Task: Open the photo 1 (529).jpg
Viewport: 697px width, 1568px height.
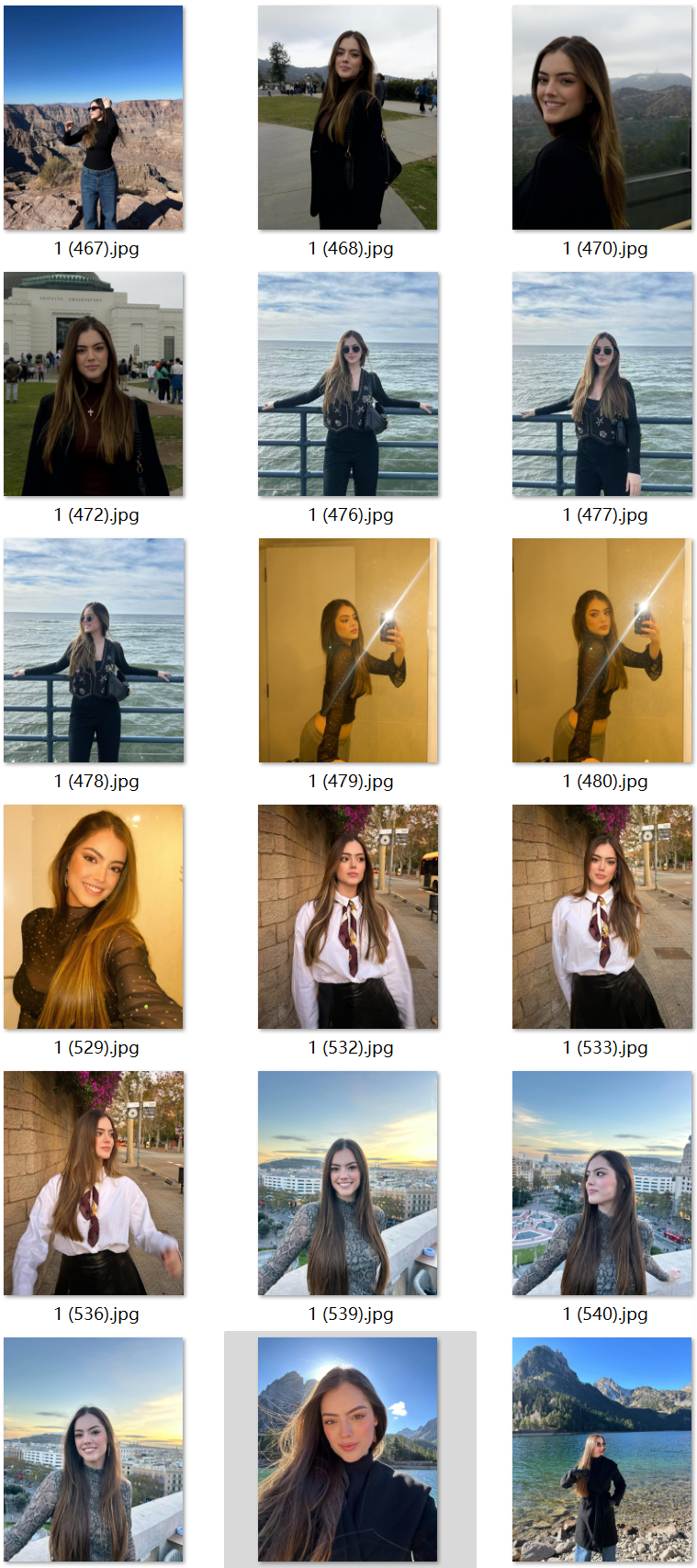Action: (94, 917)
